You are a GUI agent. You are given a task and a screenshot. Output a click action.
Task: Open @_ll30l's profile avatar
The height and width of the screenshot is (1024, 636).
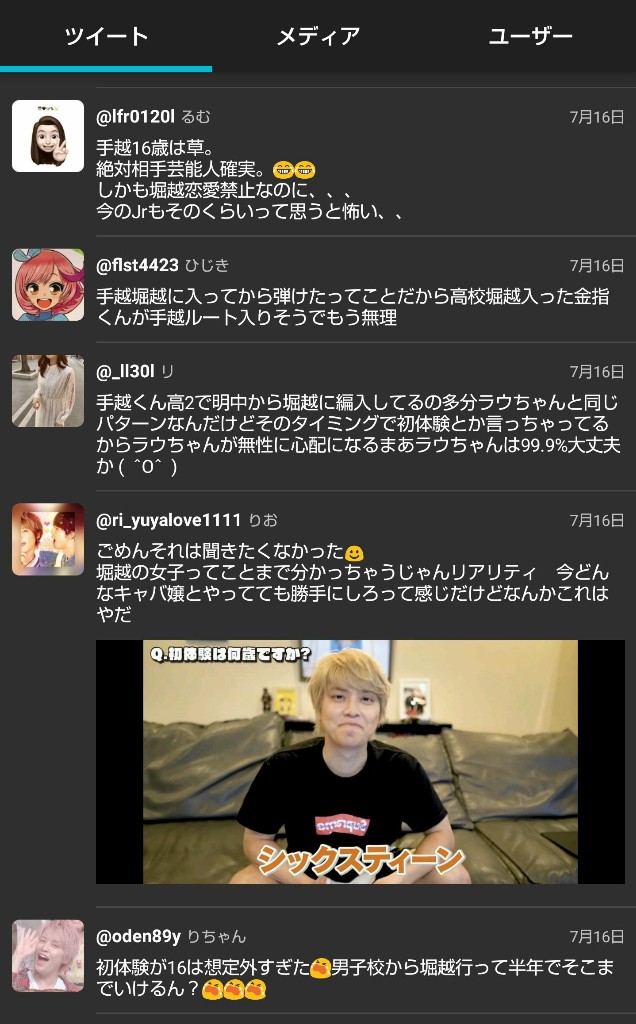pos(48,391)
